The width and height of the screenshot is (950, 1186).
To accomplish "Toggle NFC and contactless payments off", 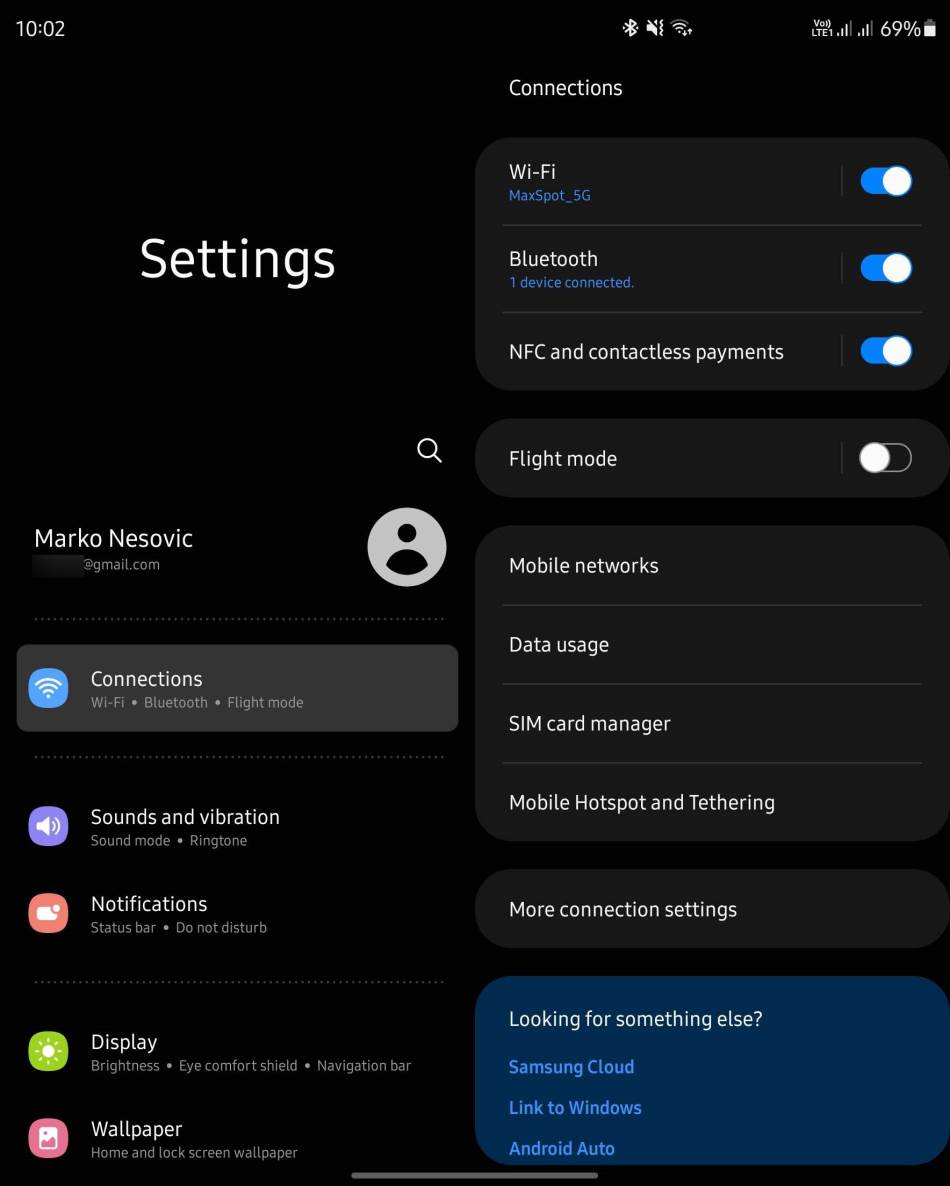I will coord(885,351).
